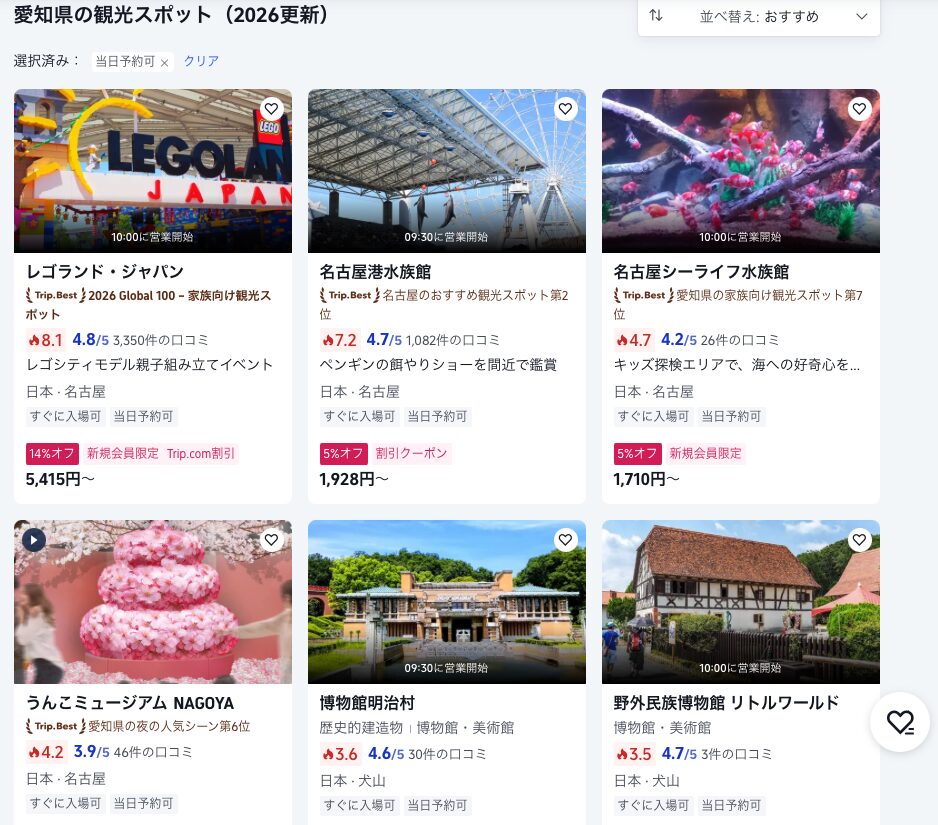
Task: Open the レゴランド・ジャパン card
Action: 105,272
